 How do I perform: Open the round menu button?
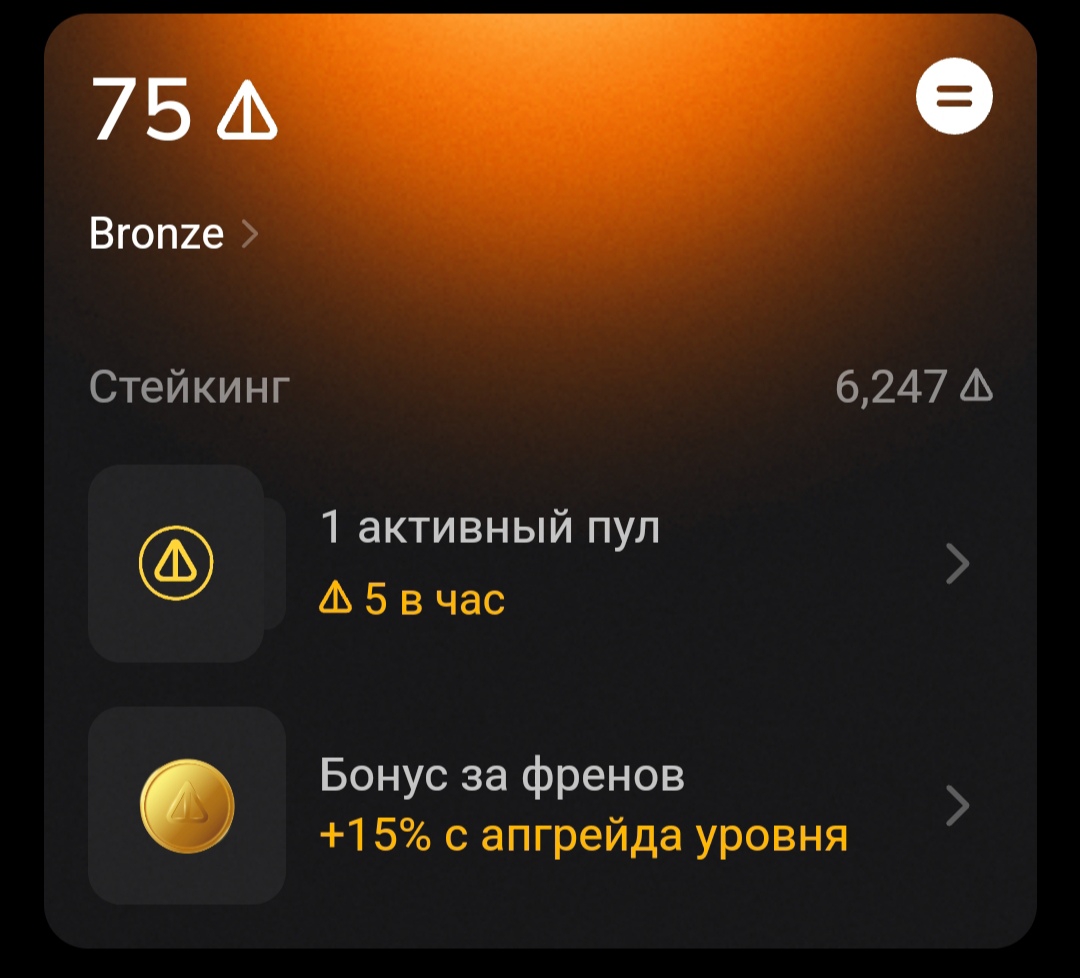954,97
